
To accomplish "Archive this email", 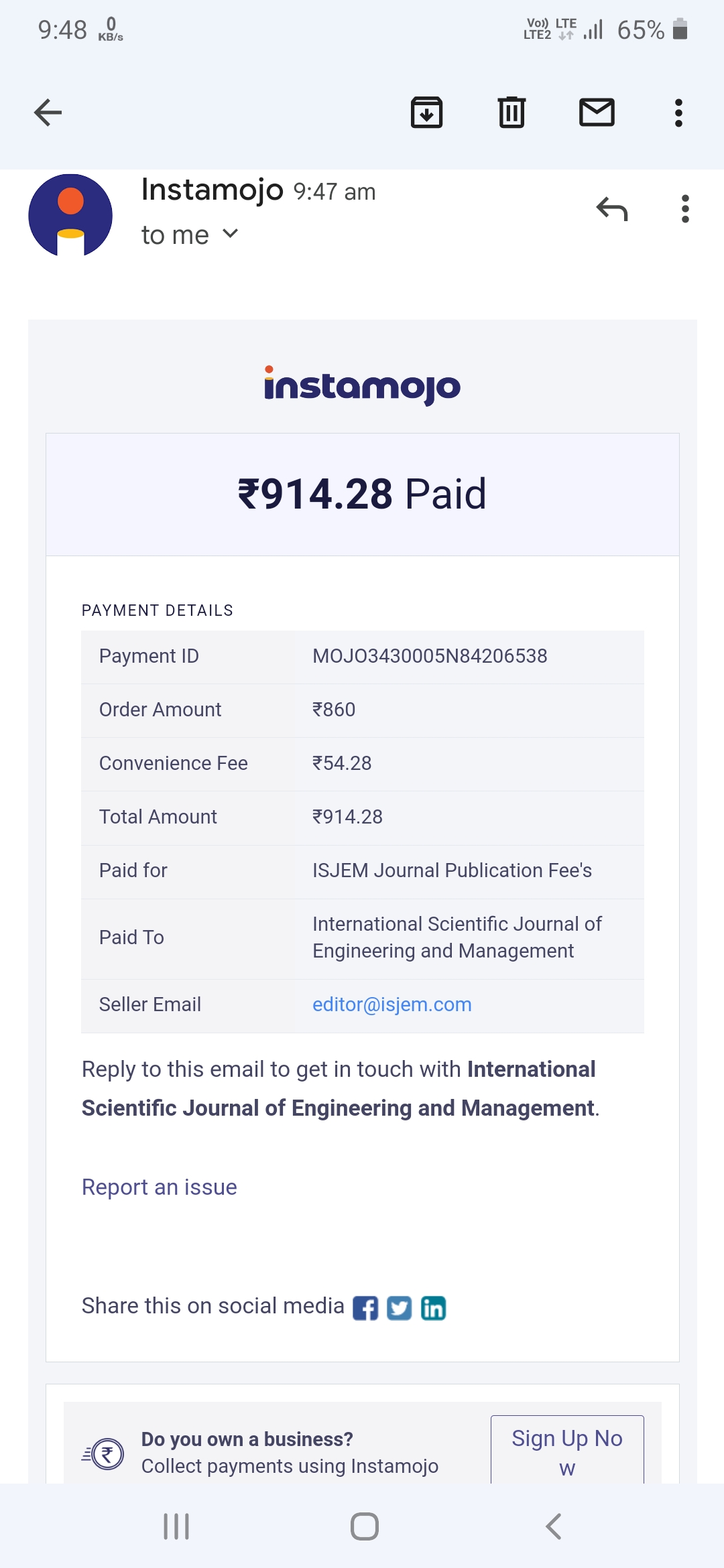I will pos(426,113).
